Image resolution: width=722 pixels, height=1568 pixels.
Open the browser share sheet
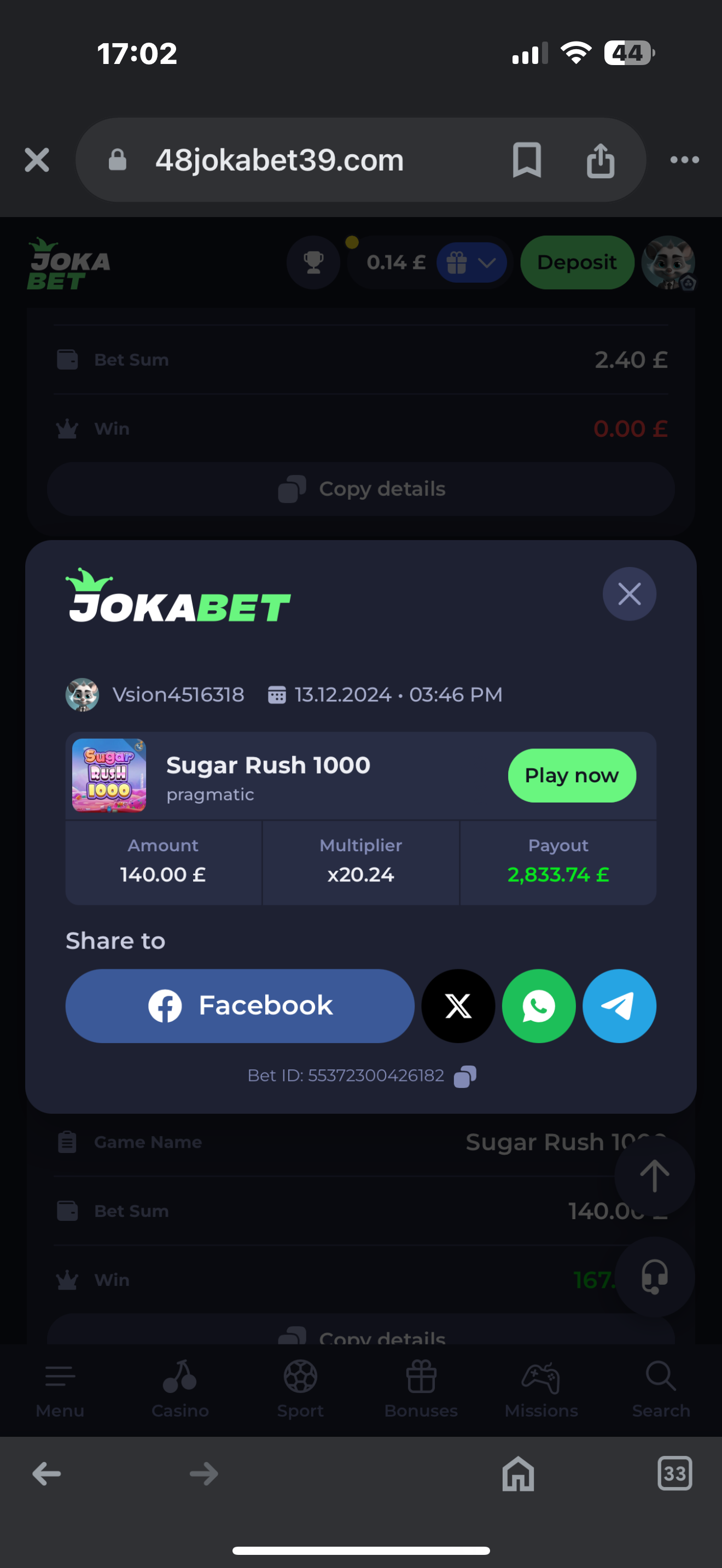(x=600, y=160)
